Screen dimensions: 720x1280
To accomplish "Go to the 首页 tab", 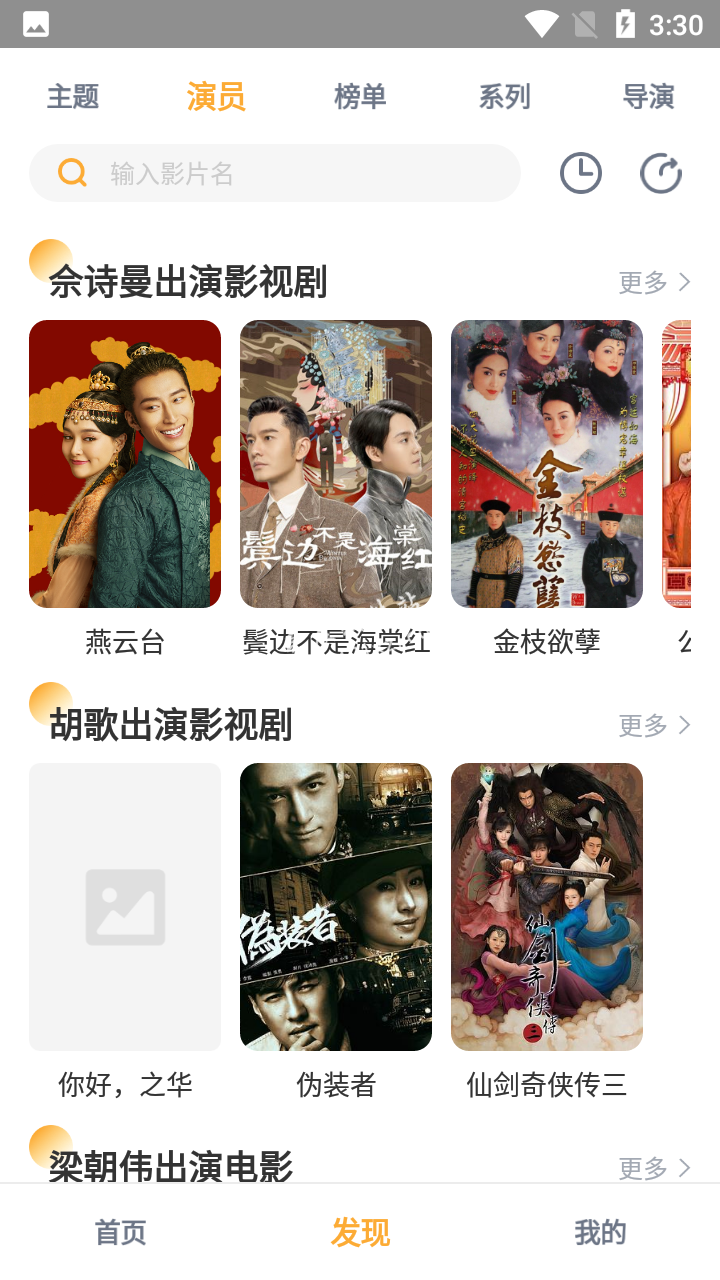I will point(120,1232).
